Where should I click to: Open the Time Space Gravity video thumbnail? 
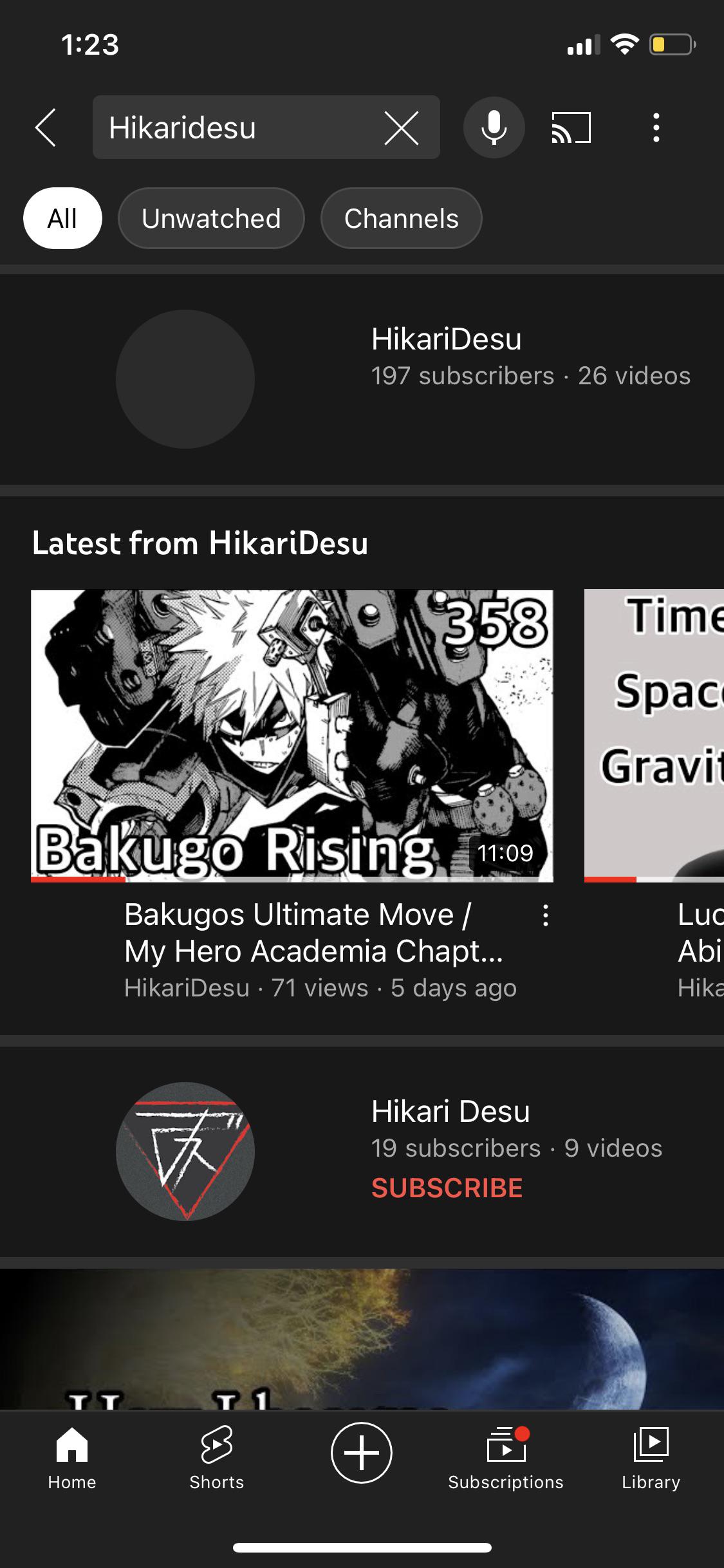click(x=654, y=735)
